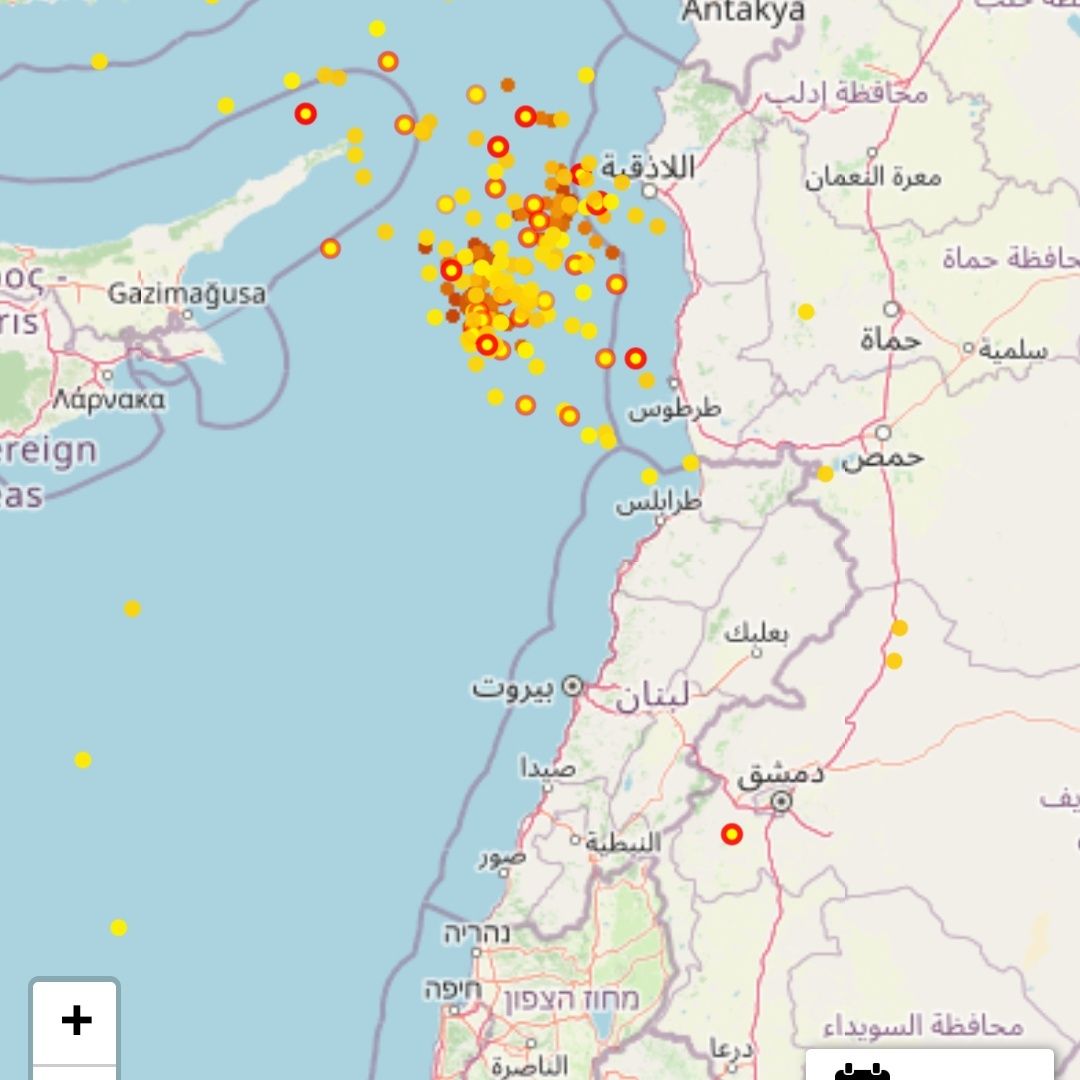Image resolution: width=1080 pixels, height=1080 pixels.
Task: Tap the red earthquake marker near Damascus
Action: (732, 834)
